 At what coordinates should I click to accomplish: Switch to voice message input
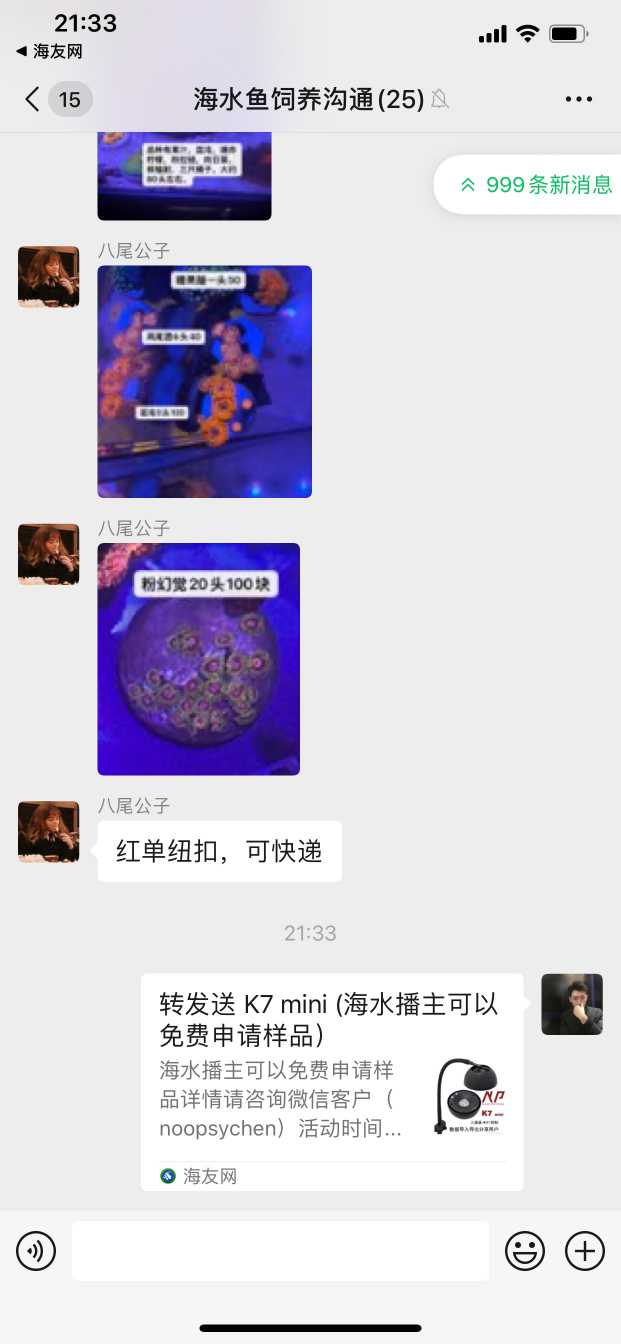pos(36,1251)
